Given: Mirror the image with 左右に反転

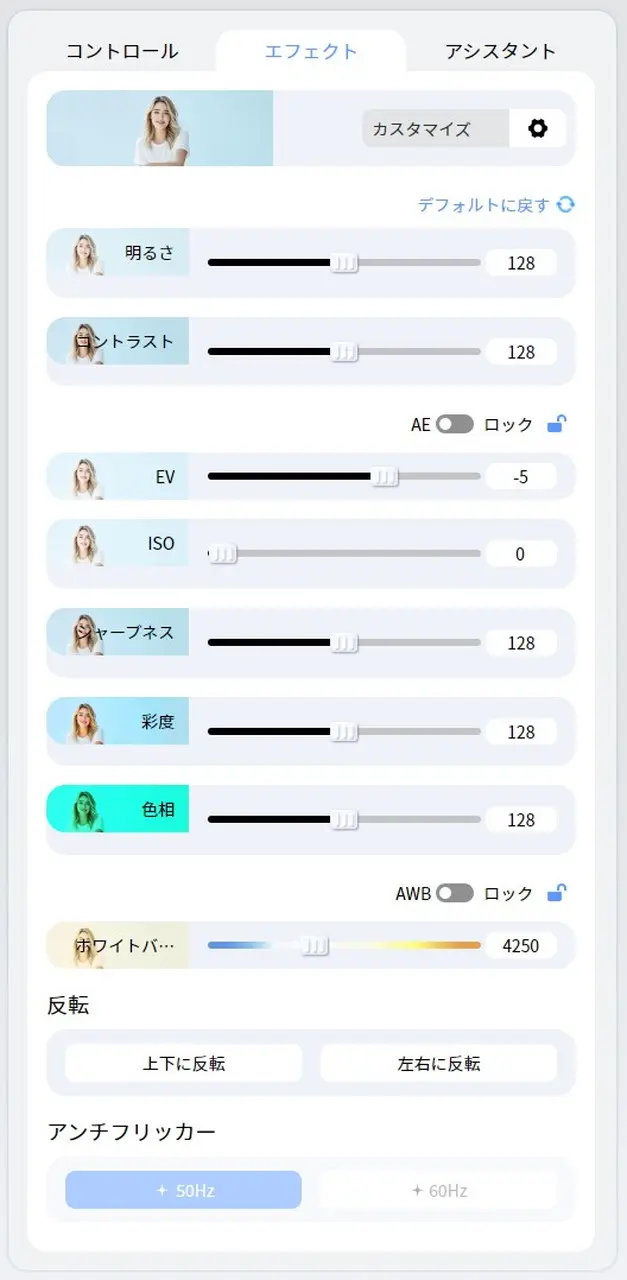Looking at the screenshot, I should pyautogui.click(x=438, y=1063).
